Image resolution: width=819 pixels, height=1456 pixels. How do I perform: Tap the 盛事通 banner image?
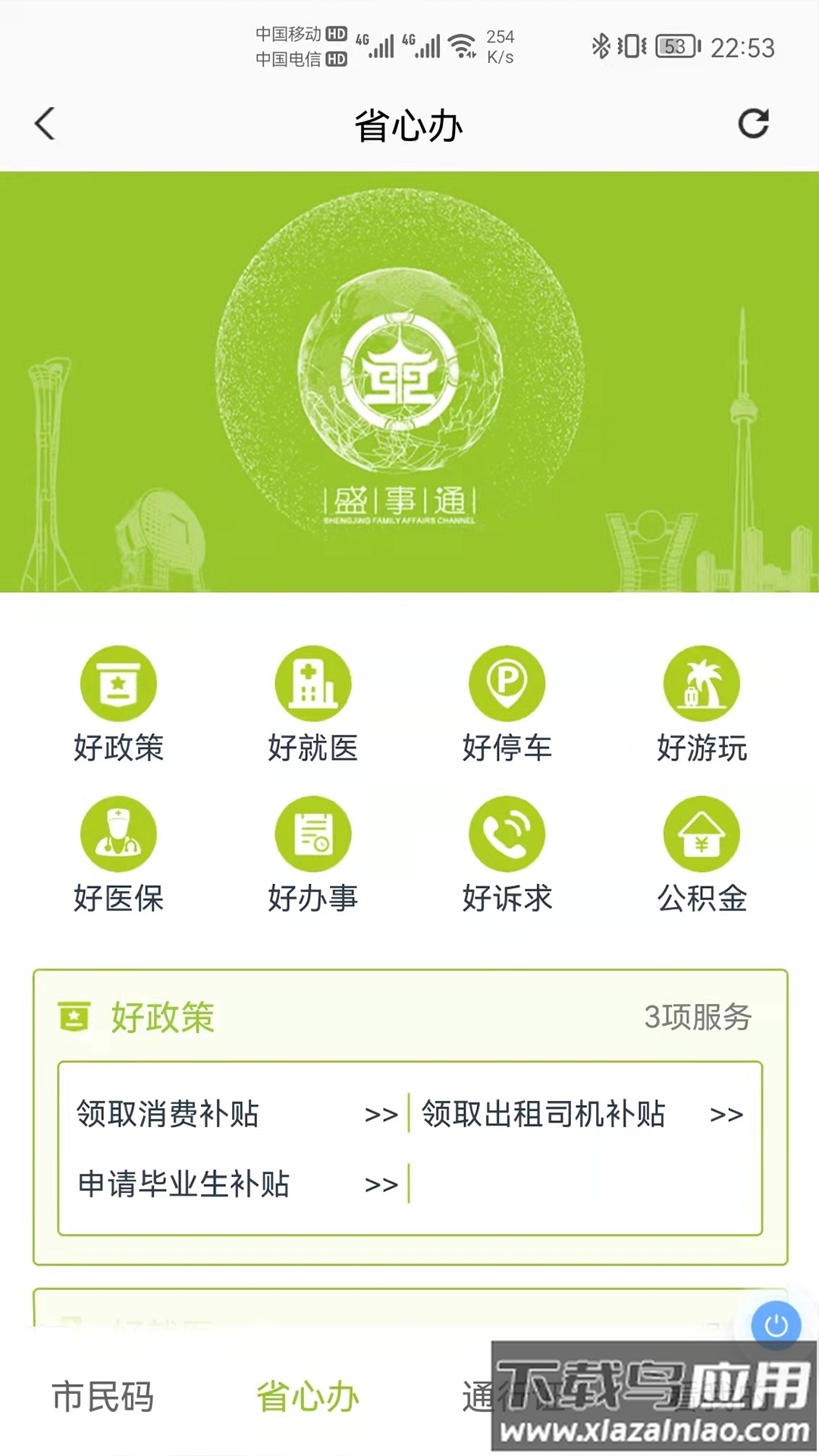pos(409,383)
